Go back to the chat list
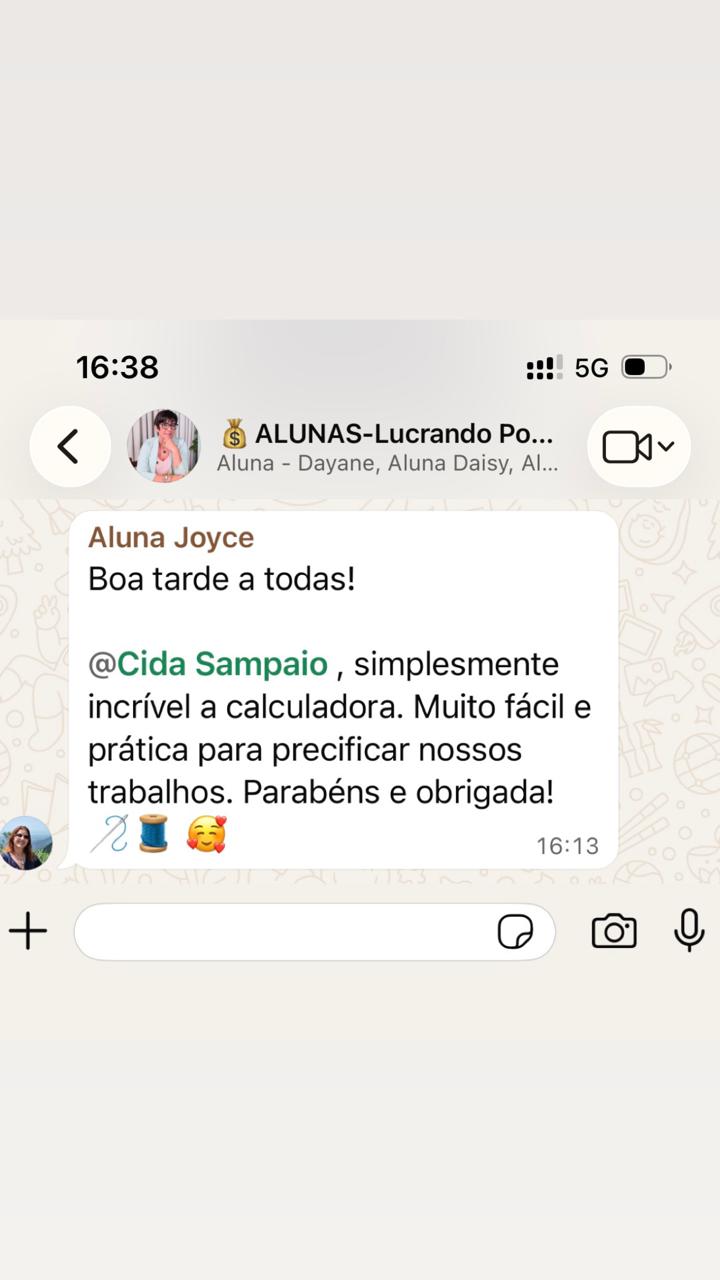 (x=69, y=446)
